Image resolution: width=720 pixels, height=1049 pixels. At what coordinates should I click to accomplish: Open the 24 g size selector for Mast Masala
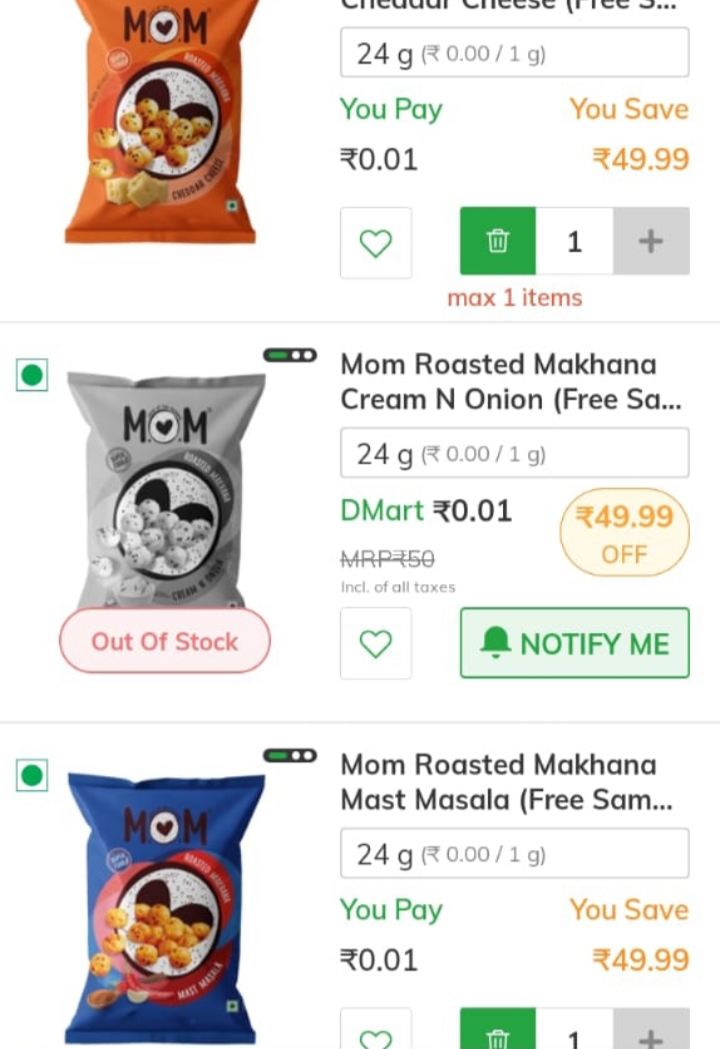(x=514, y=853)
